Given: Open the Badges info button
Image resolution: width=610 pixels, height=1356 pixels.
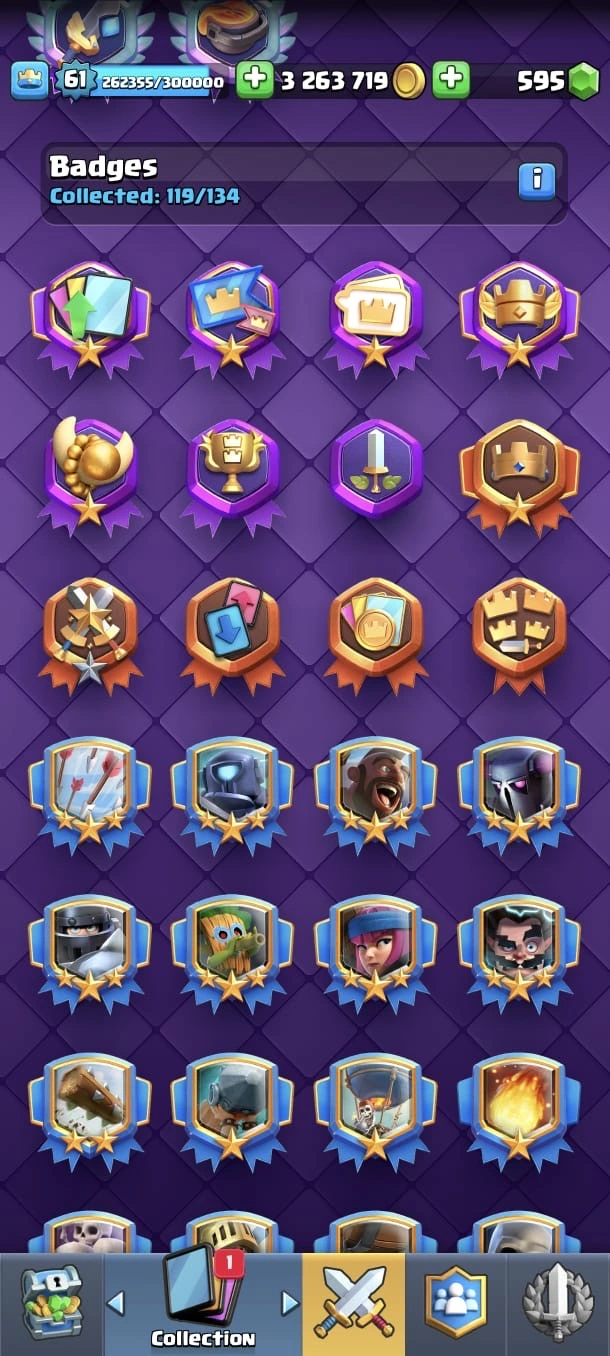Looking at the screenshot, I should (537, 180).
